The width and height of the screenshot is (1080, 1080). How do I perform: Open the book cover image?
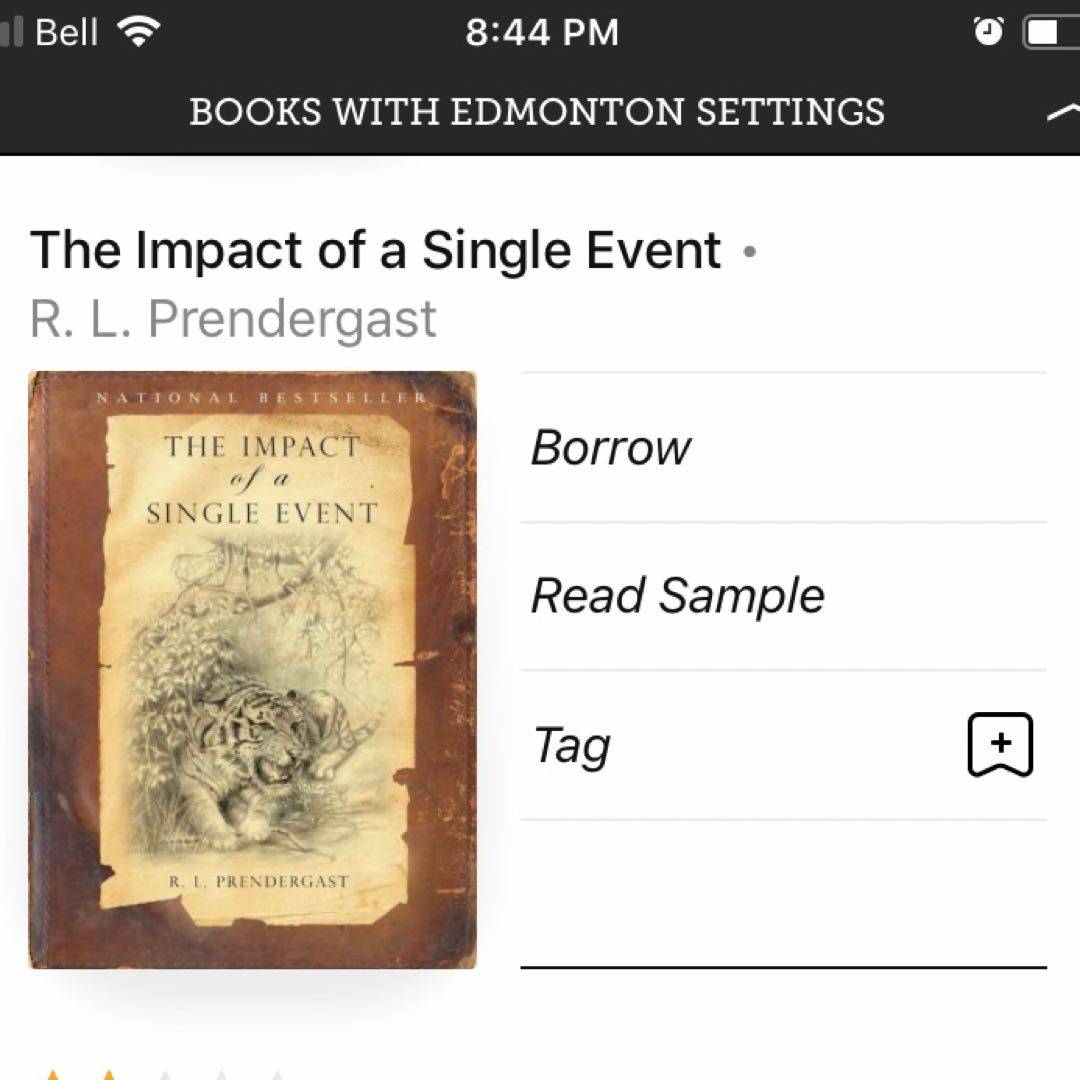252,670
